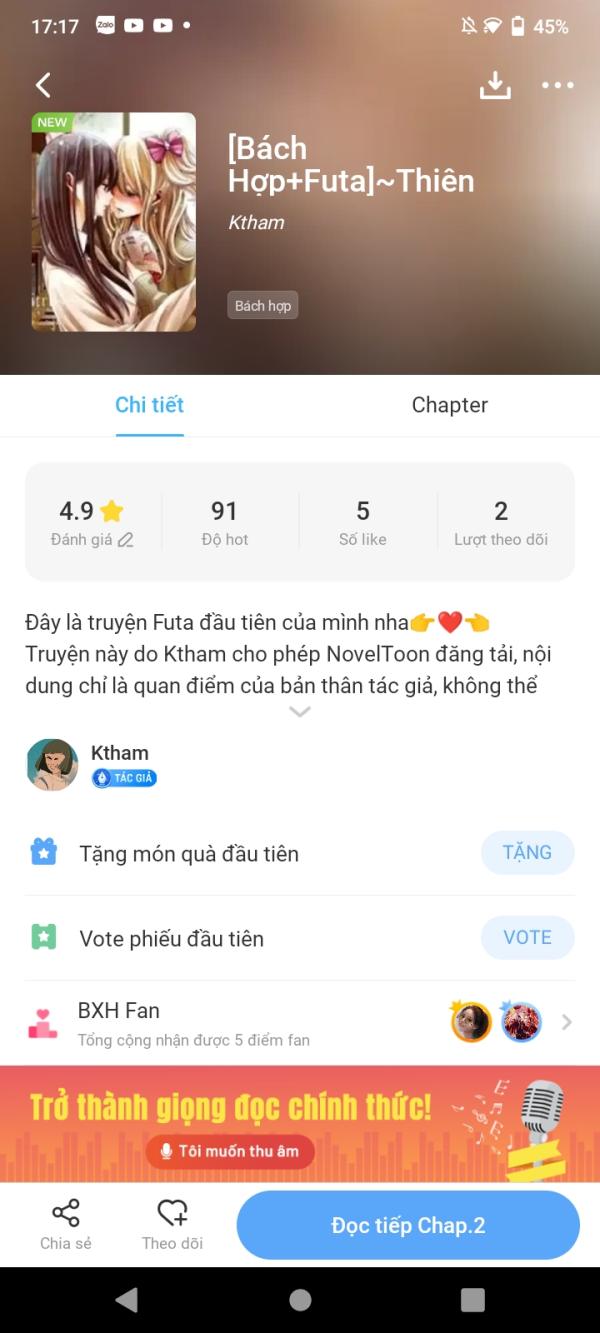The width and height of the screenshot is (600, 1333).
Task: Go back using the top-left arrow
Action: 43,85
